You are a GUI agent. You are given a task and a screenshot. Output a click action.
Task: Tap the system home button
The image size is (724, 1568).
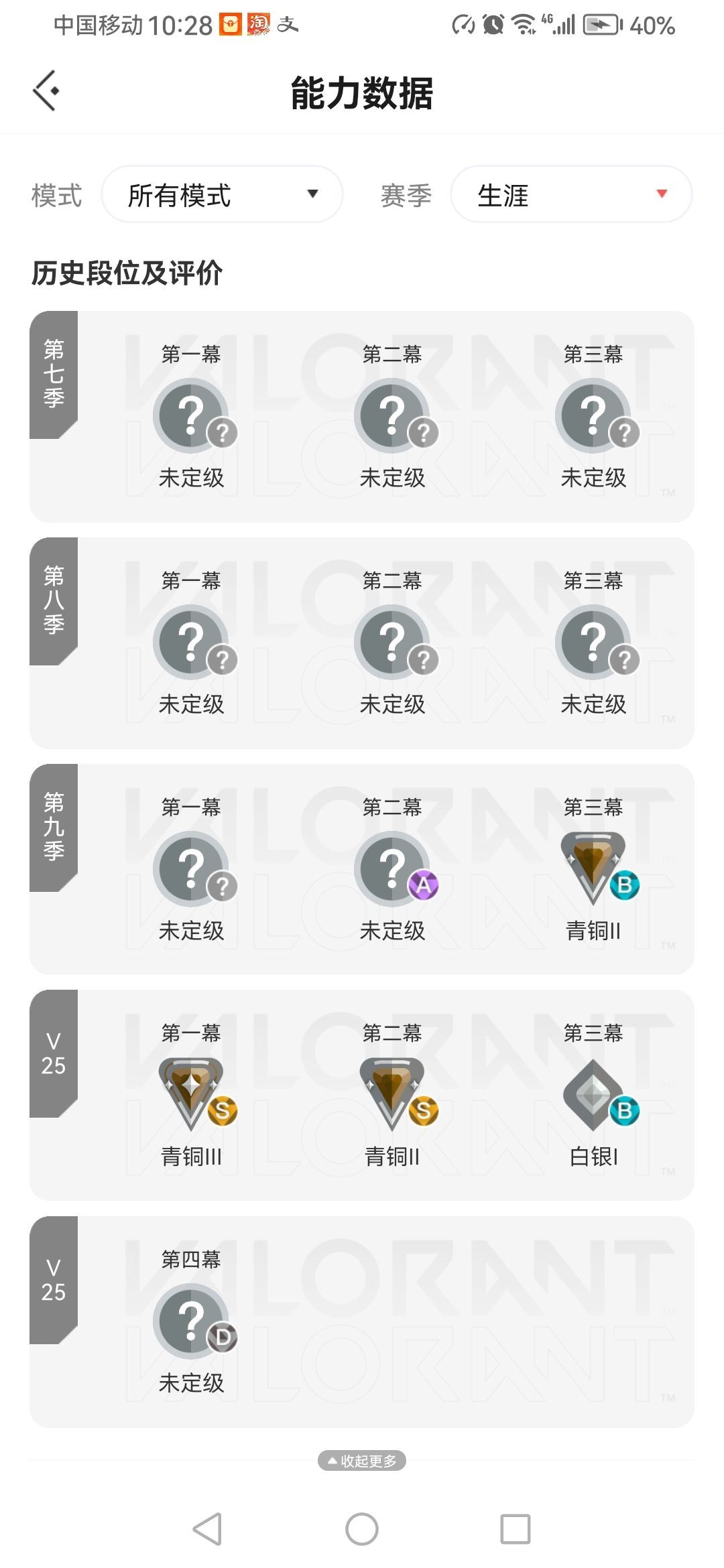(x=362, y=1529)
